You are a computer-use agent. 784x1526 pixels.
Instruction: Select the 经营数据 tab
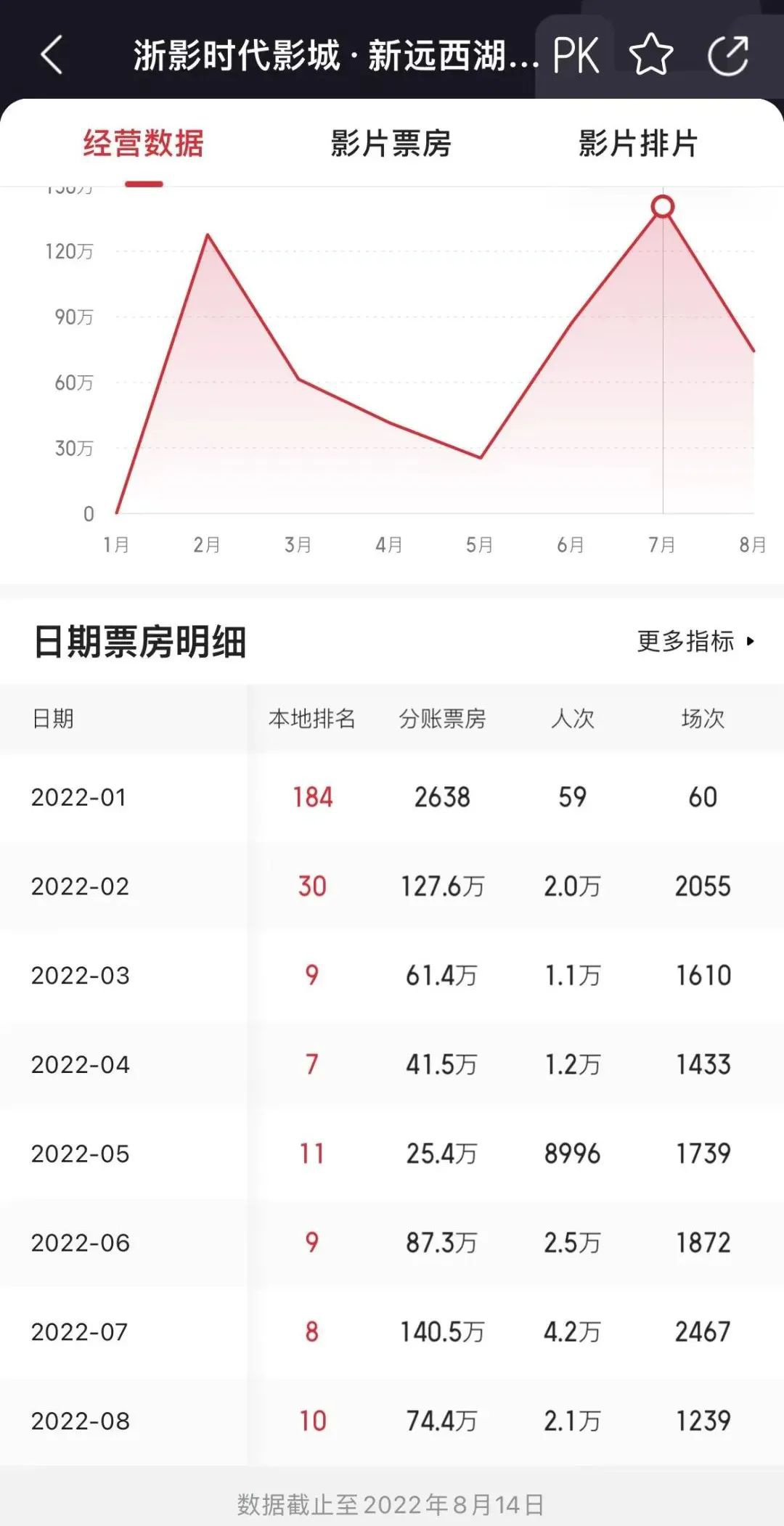(x=144, y=143)
